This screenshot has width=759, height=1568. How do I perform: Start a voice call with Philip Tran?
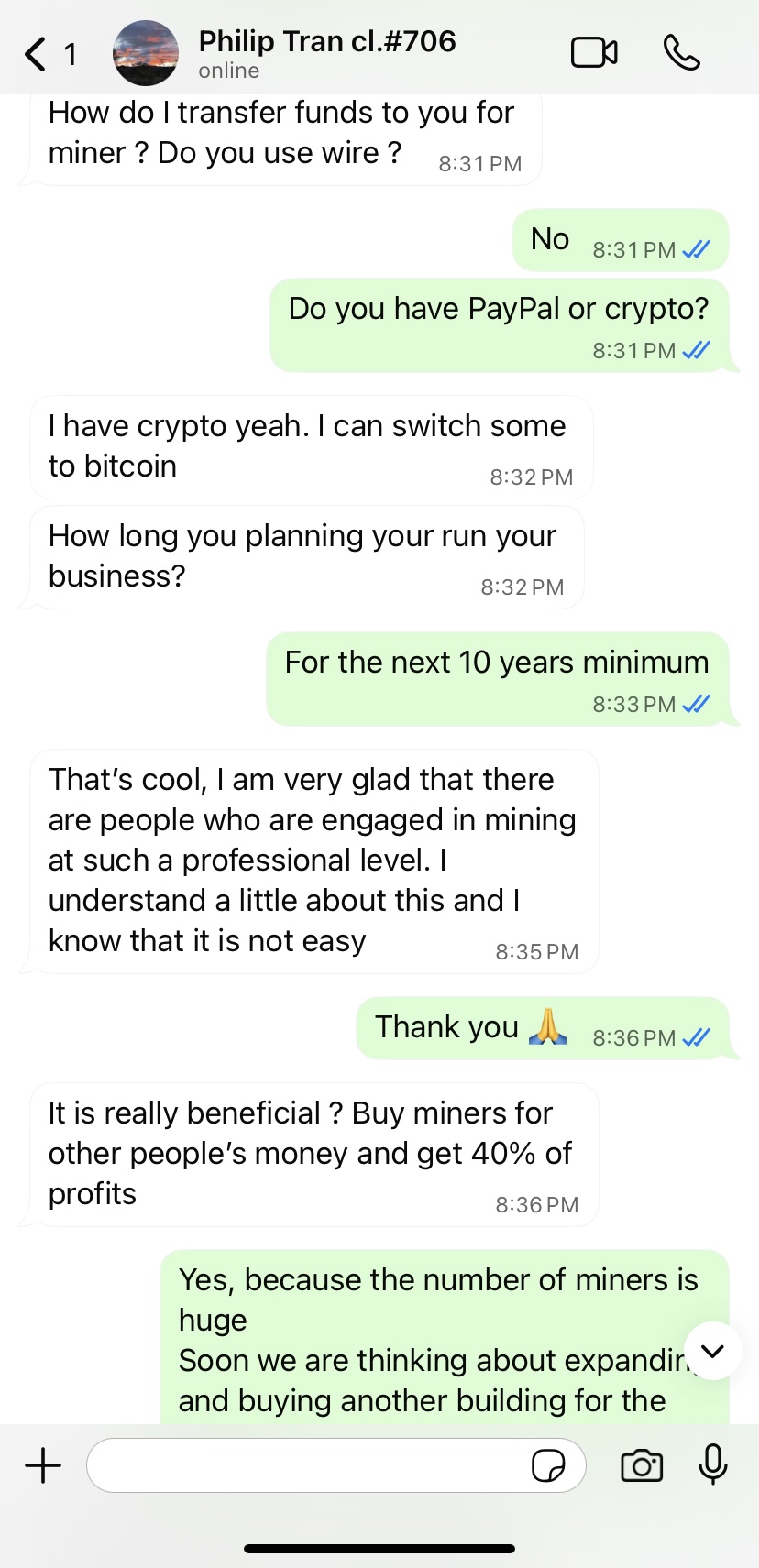click(x=681, y=53)
